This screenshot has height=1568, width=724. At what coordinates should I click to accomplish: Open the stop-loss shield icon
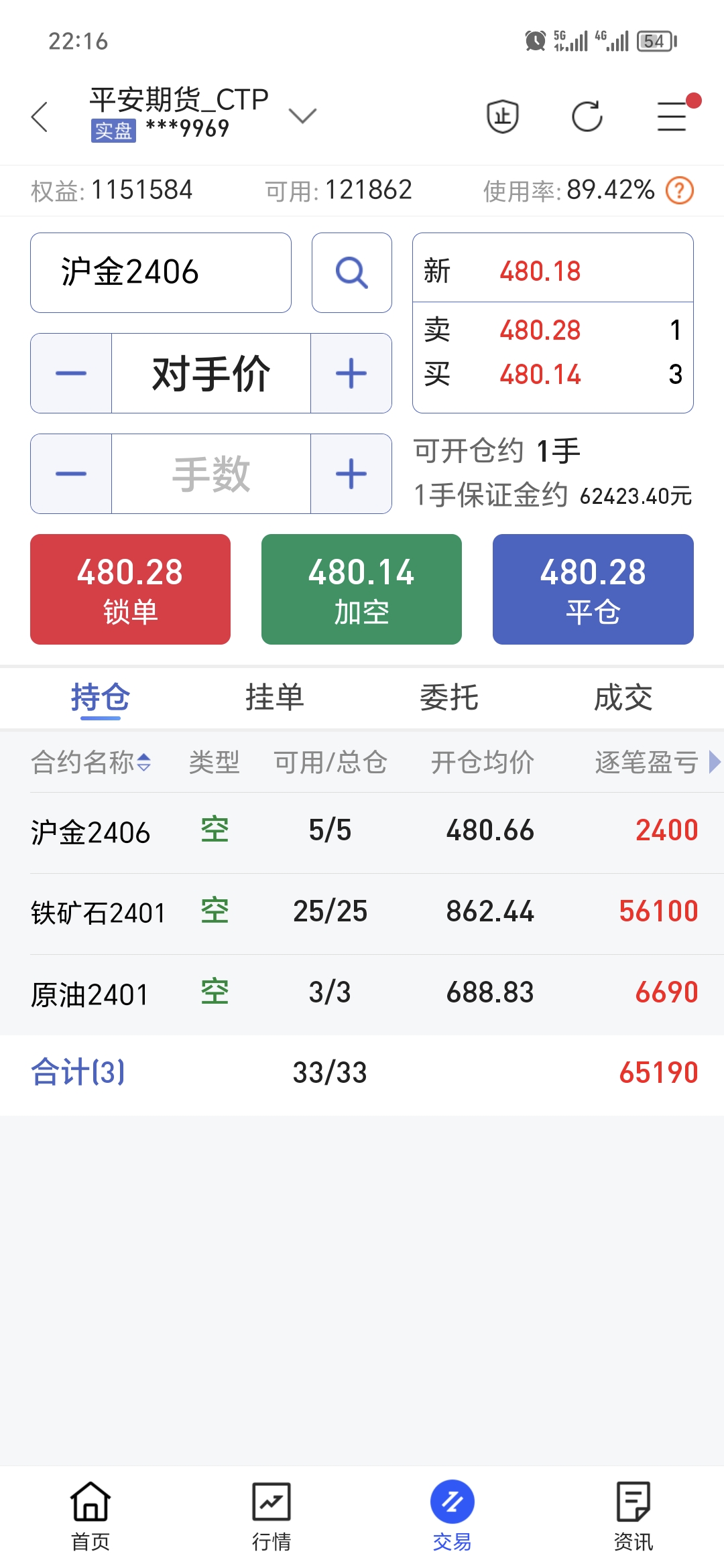tap(503, 117)
